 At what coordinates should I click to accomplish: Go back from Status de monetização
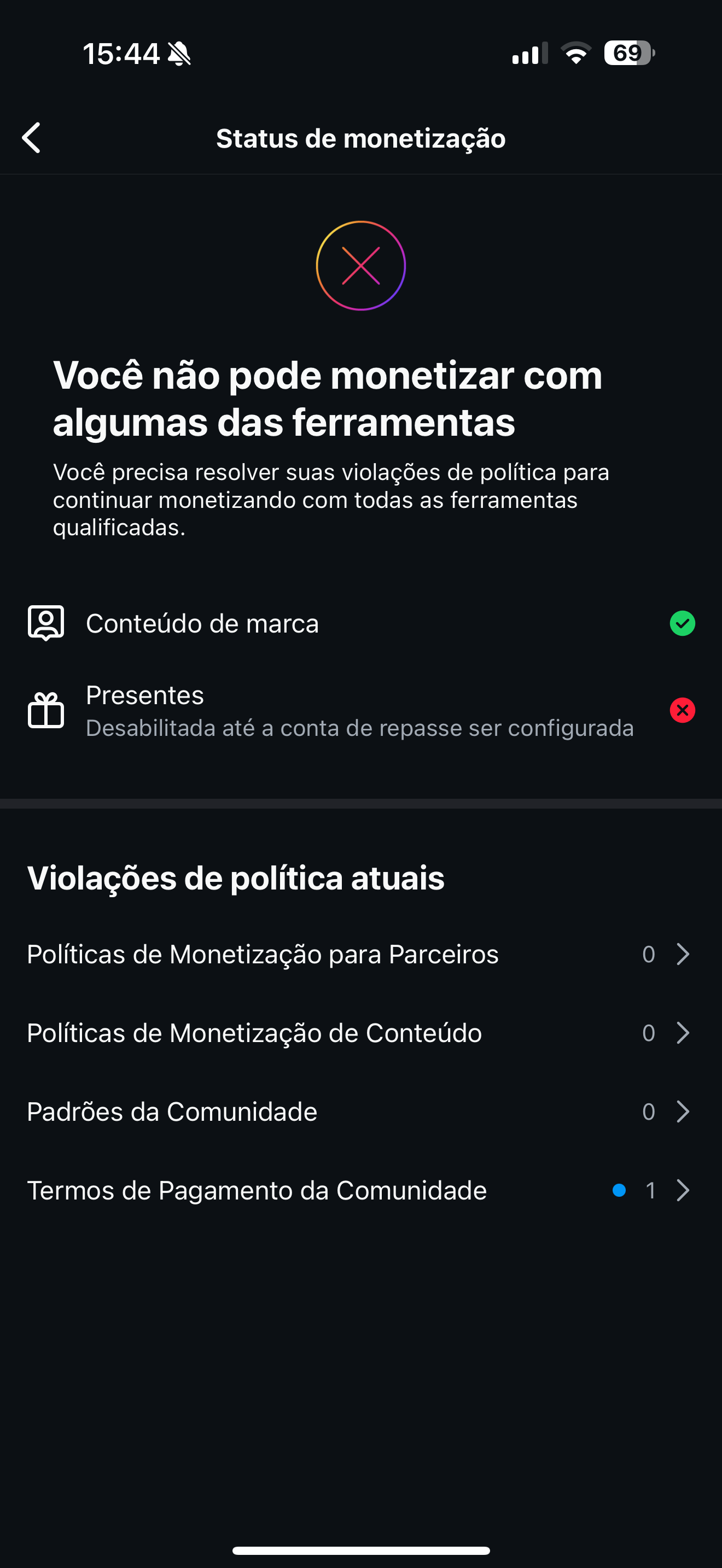point(32,138)
